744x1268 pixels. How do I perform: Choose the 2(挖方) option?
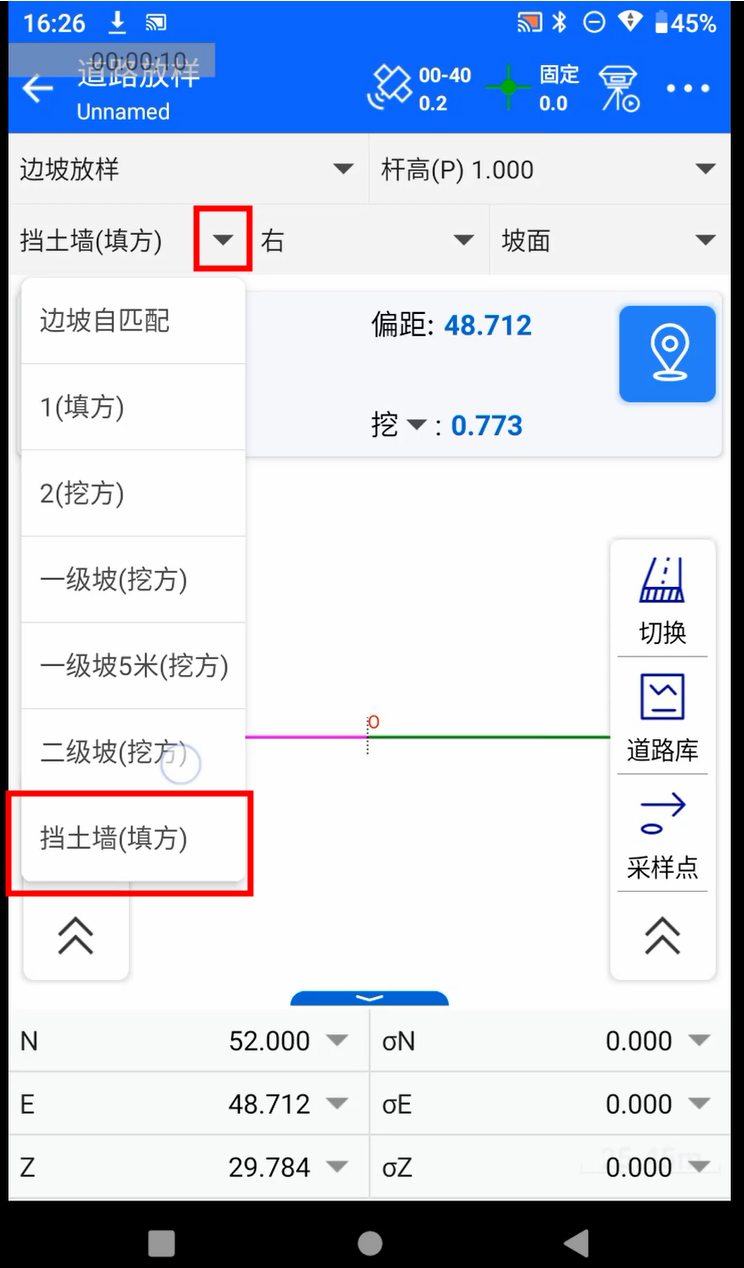tap(133, 493)
